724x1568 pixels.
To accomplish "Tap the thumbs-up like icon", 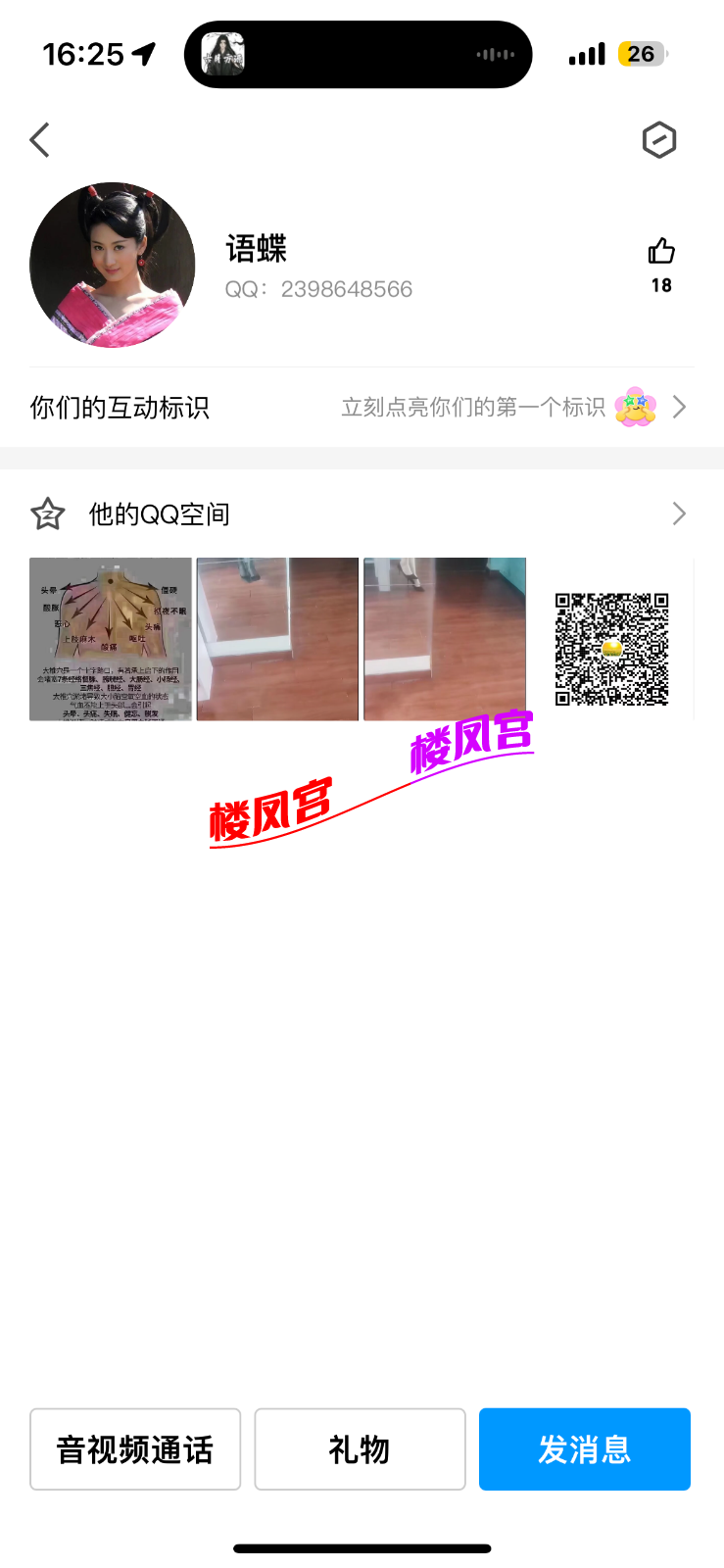I will click(x=660, y=251).
